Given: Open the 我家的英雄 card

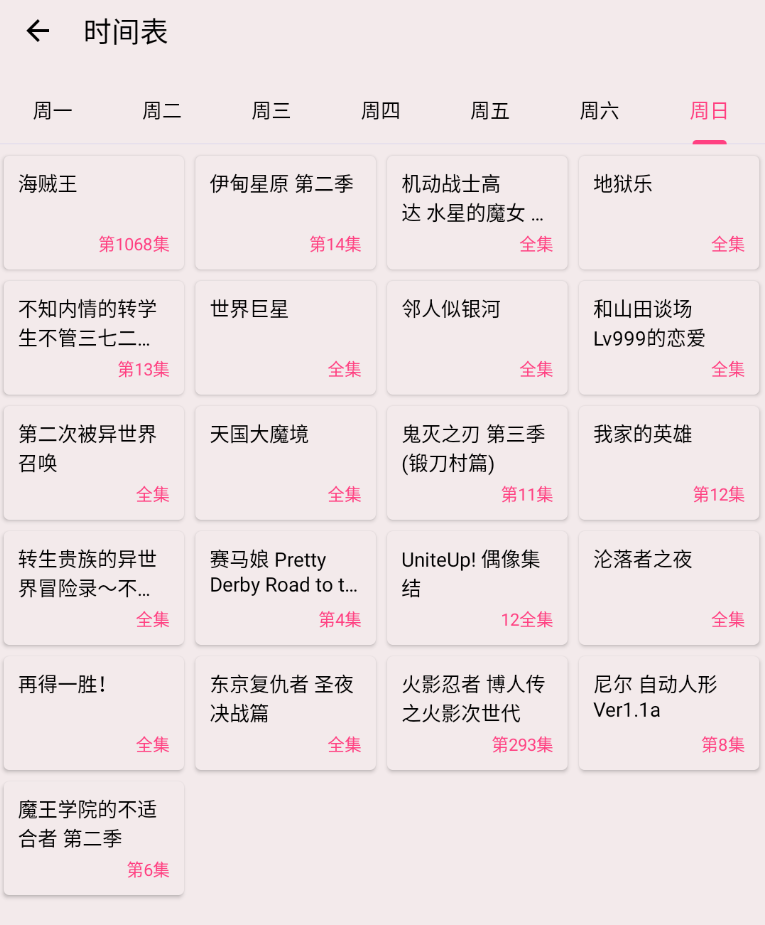Looking at the screenshot, I should pos(668,462).
